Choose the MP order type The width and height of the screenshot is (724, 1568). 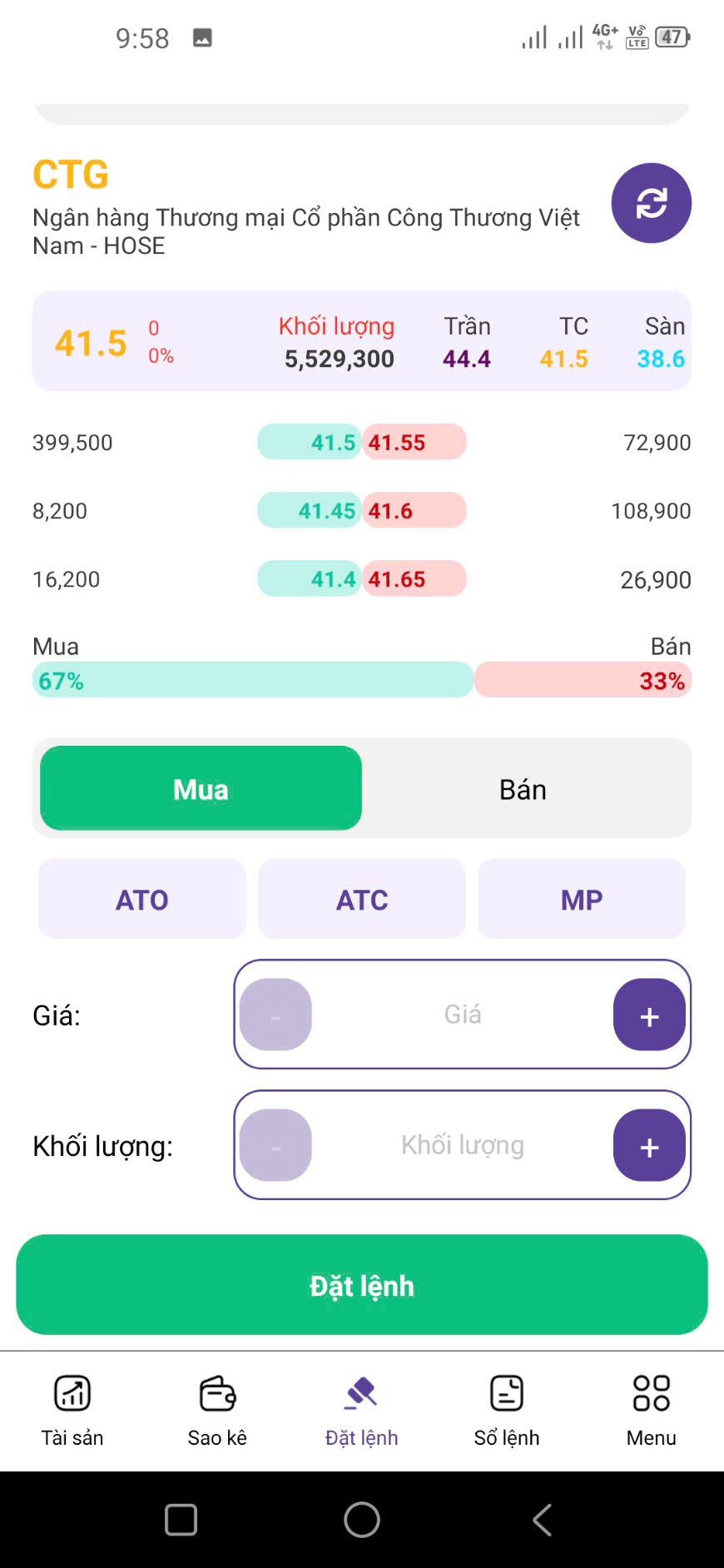click(x=581, y=899)
